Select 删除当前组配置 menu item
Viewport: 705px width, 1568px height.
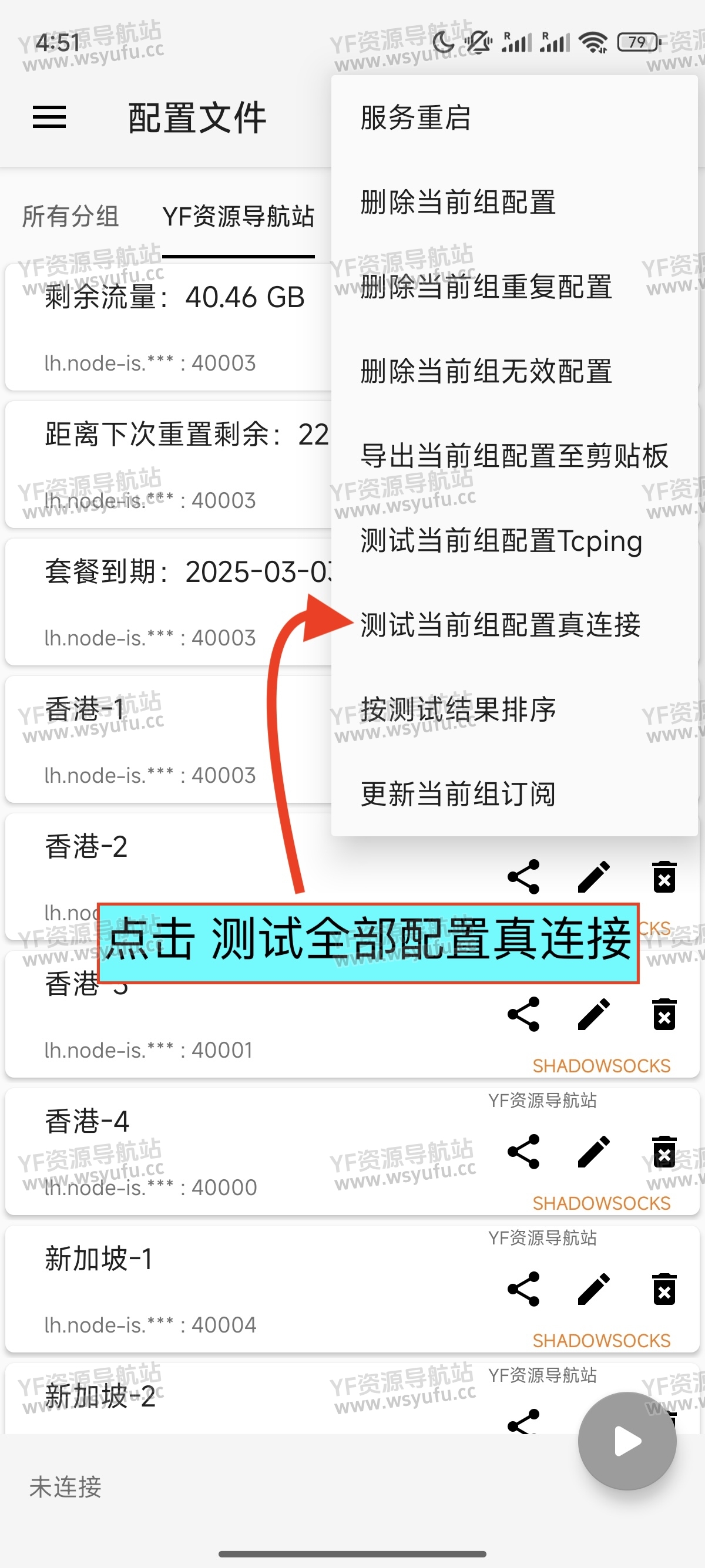tap(458, 202)
